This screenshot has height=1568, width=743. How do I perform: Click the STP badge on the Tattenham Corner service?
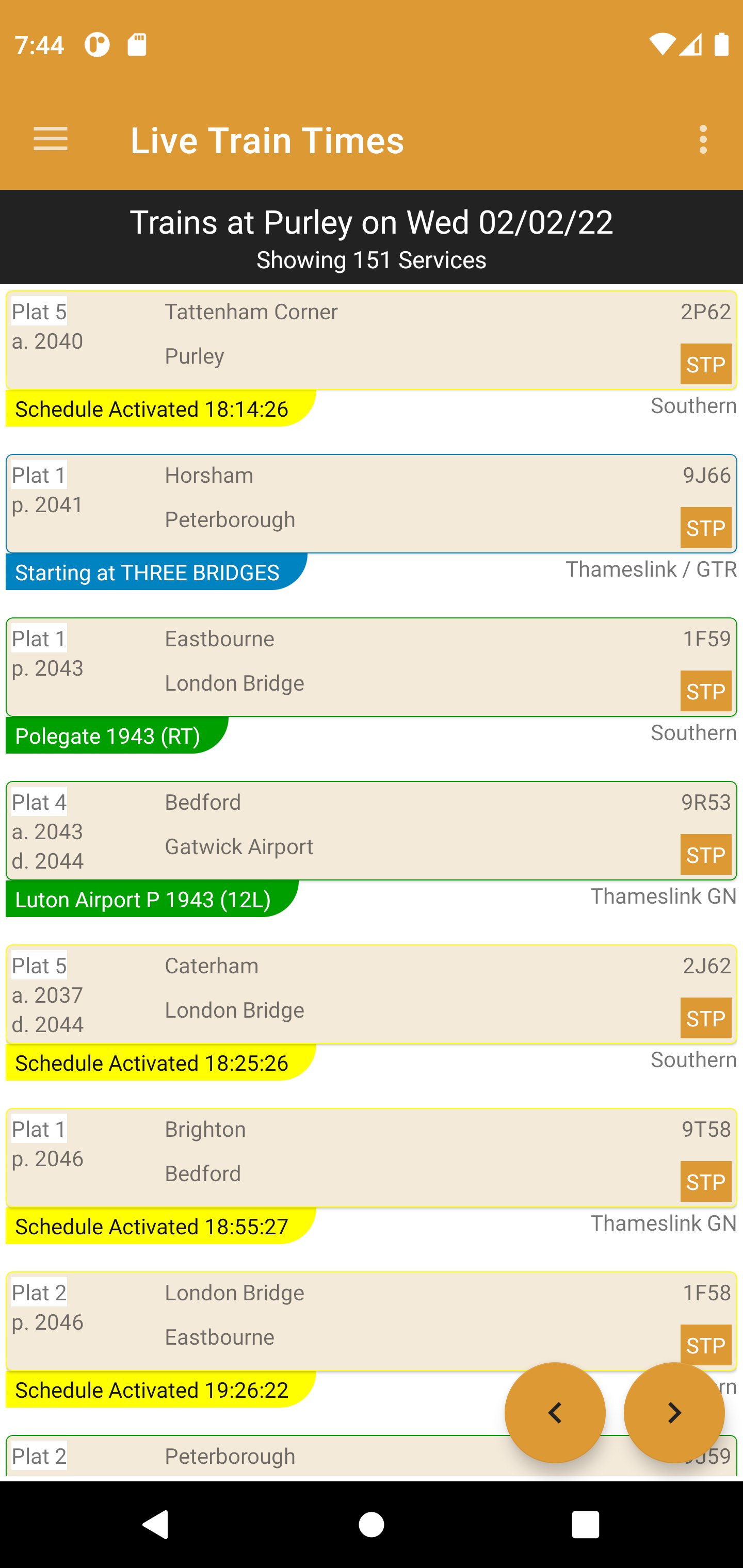coord(705,364)
